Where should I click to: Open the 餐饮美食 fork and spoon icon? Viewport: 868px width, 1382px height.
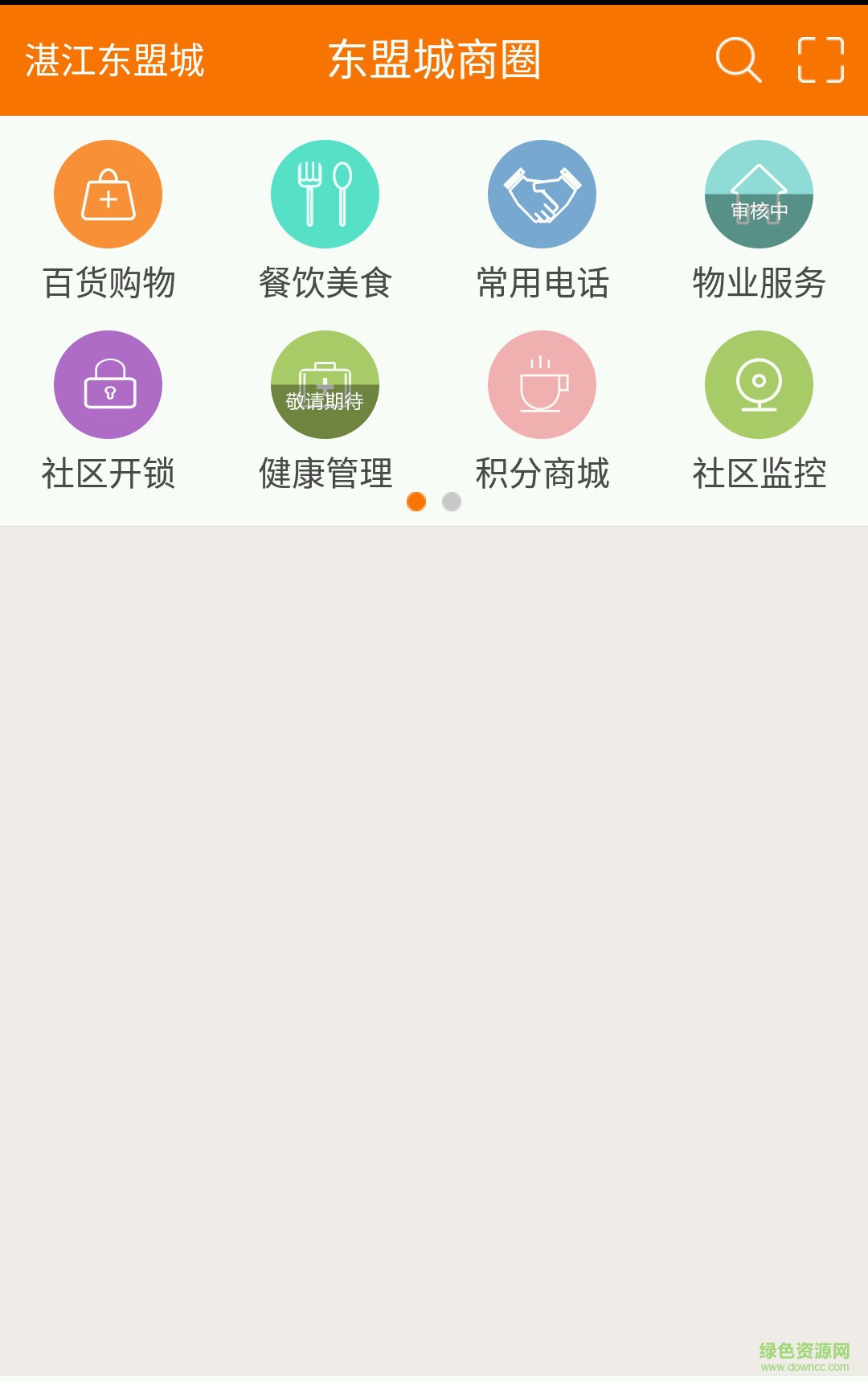click(325, 194)
